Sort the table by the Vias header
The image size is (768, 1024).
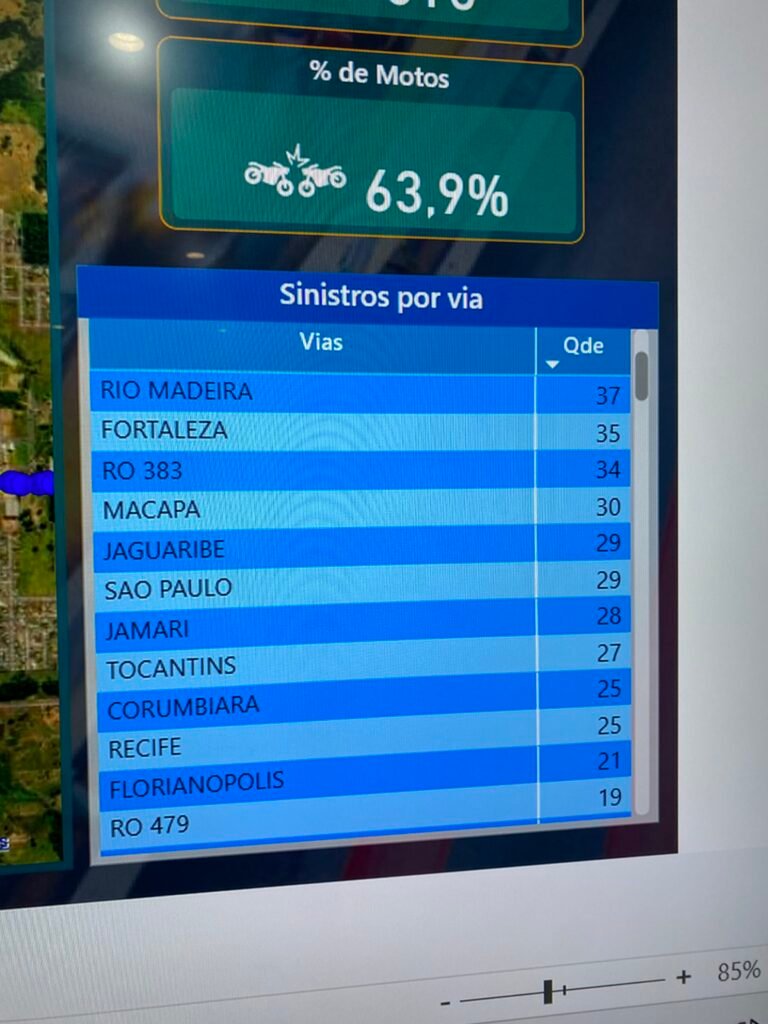[321, 343]
